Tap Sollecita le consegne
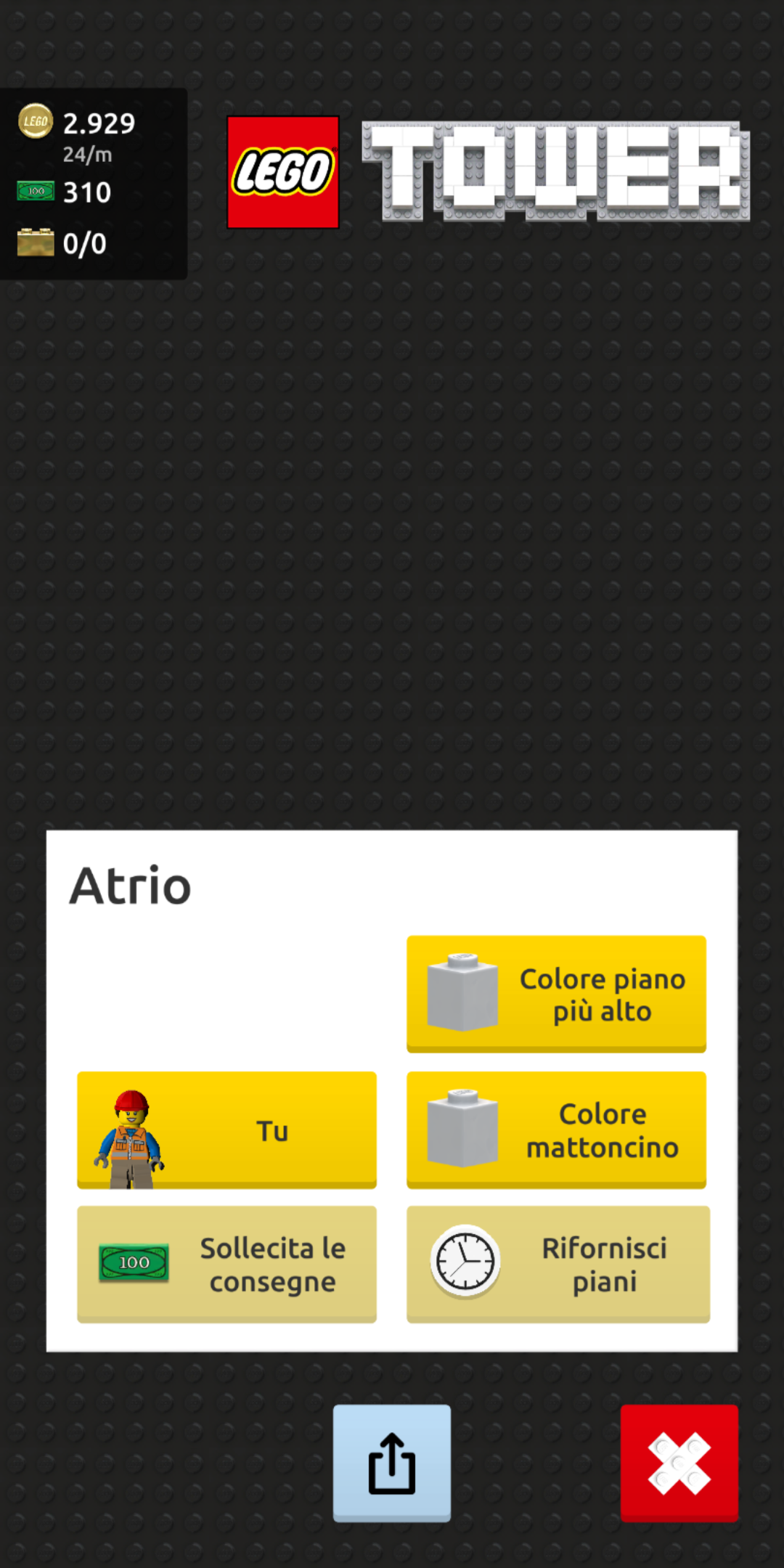Screen dimensions: 784x1568 pos(226,1264)
